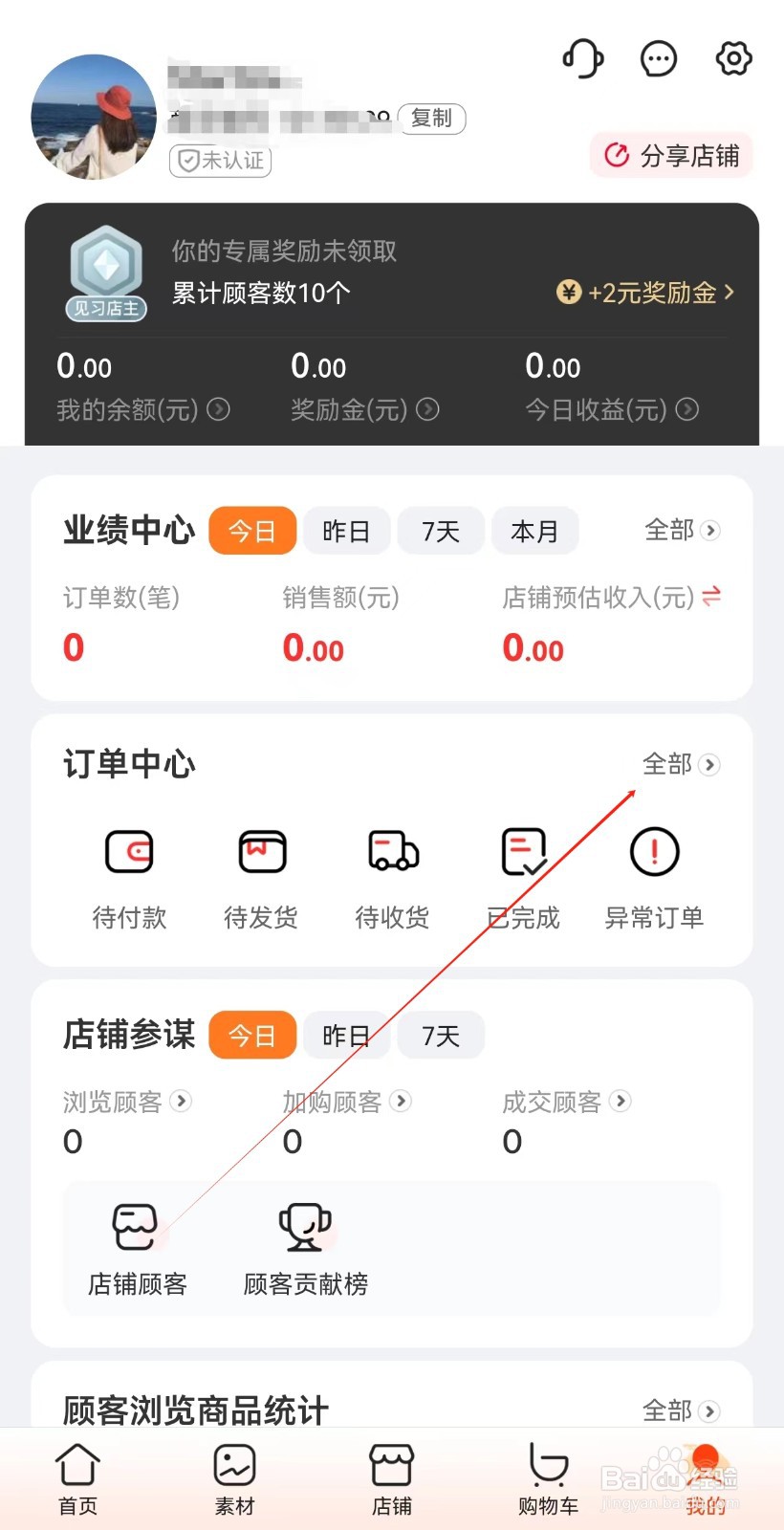Open the settings gear
The height and width of the screenshot is (1530, 784).
[732, 57]
